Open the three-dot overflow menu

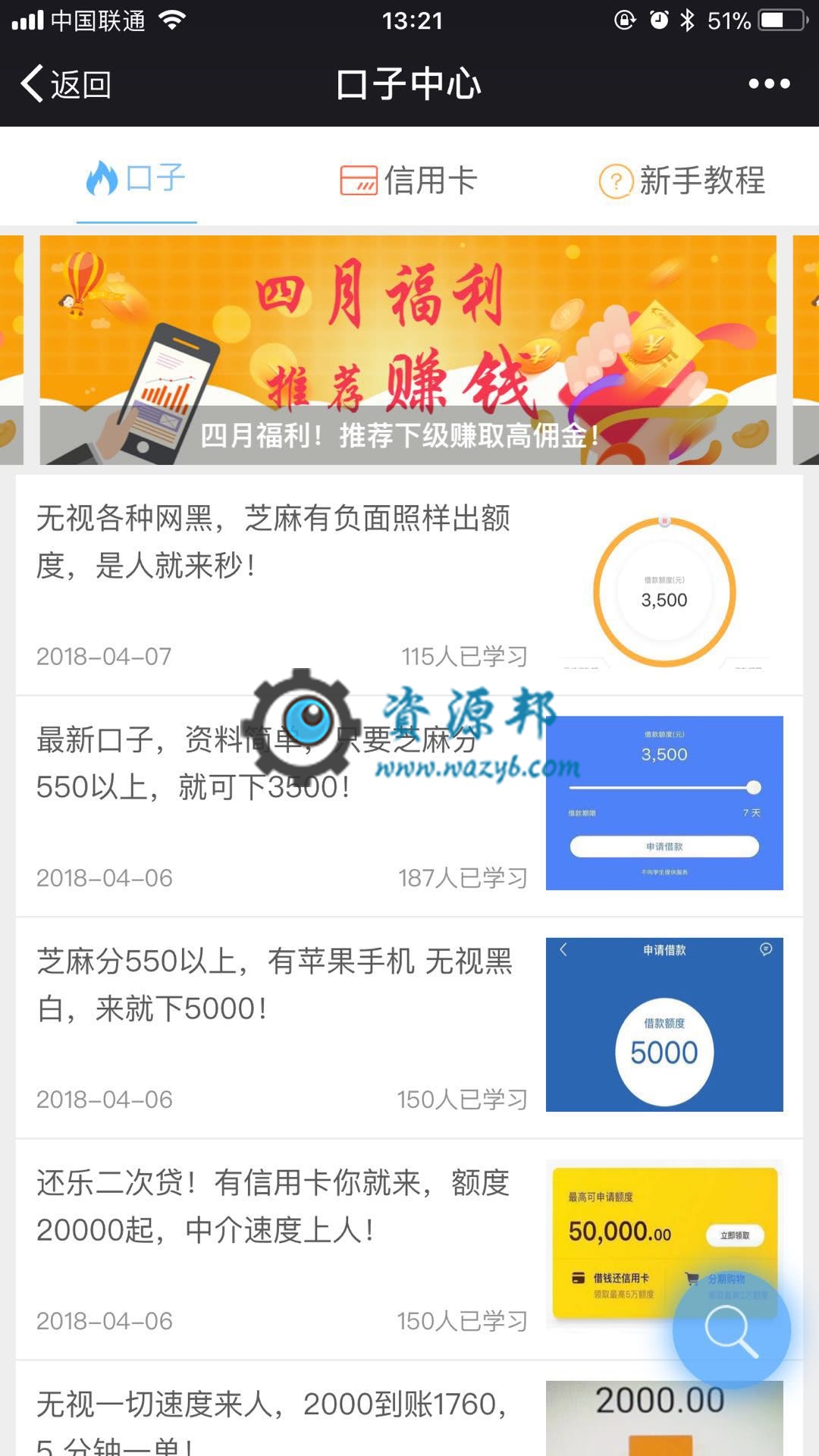tap(769, 83)
